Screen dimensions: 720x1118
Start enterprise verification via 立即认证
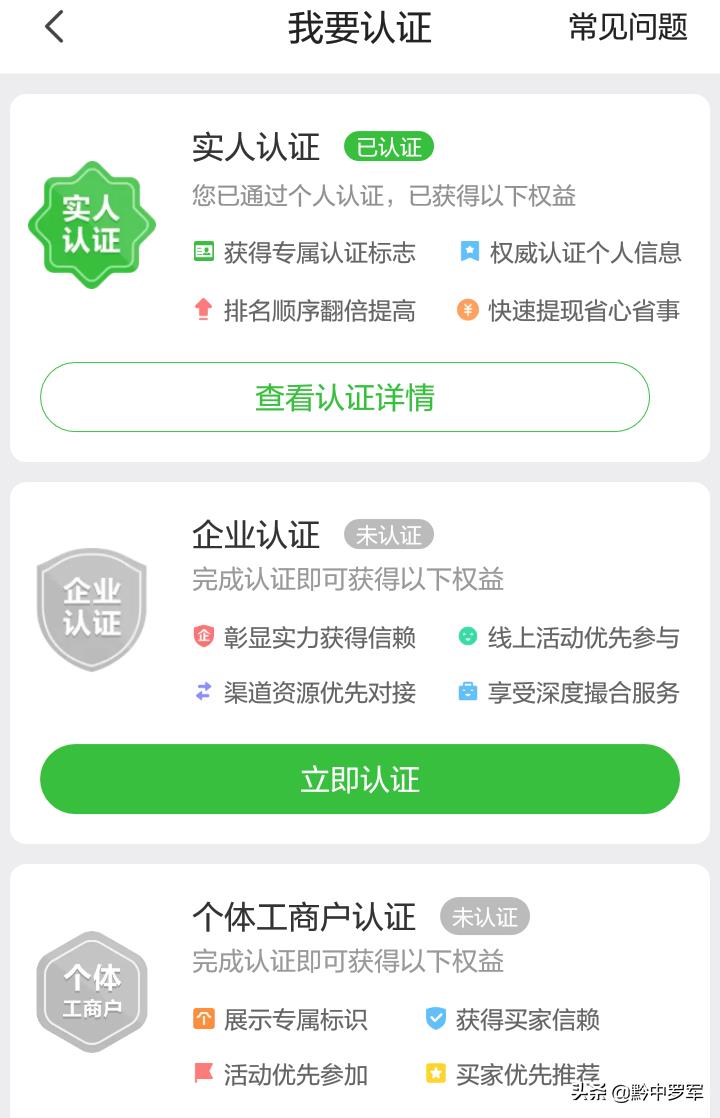tap(360, 779)
